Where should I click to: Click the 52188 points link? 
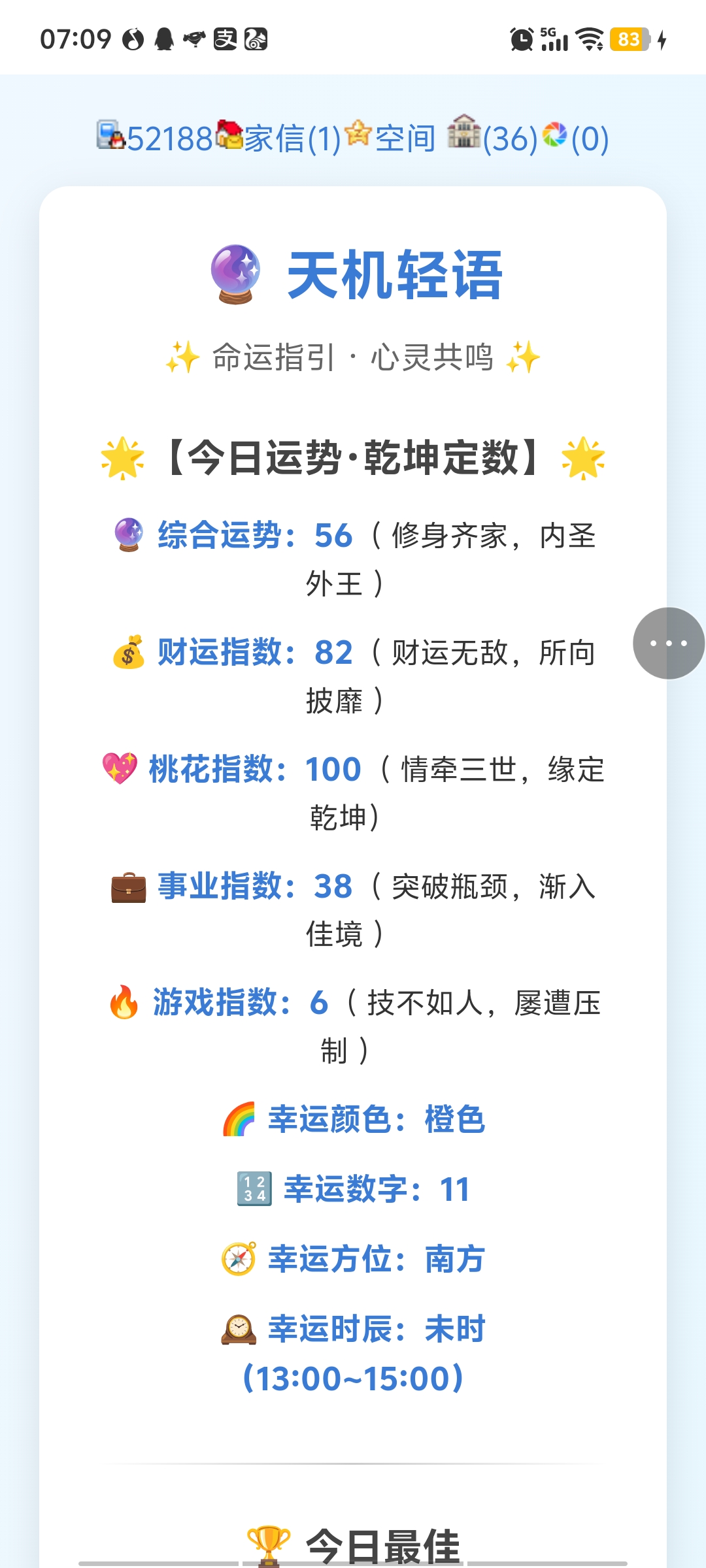point(169,139)
